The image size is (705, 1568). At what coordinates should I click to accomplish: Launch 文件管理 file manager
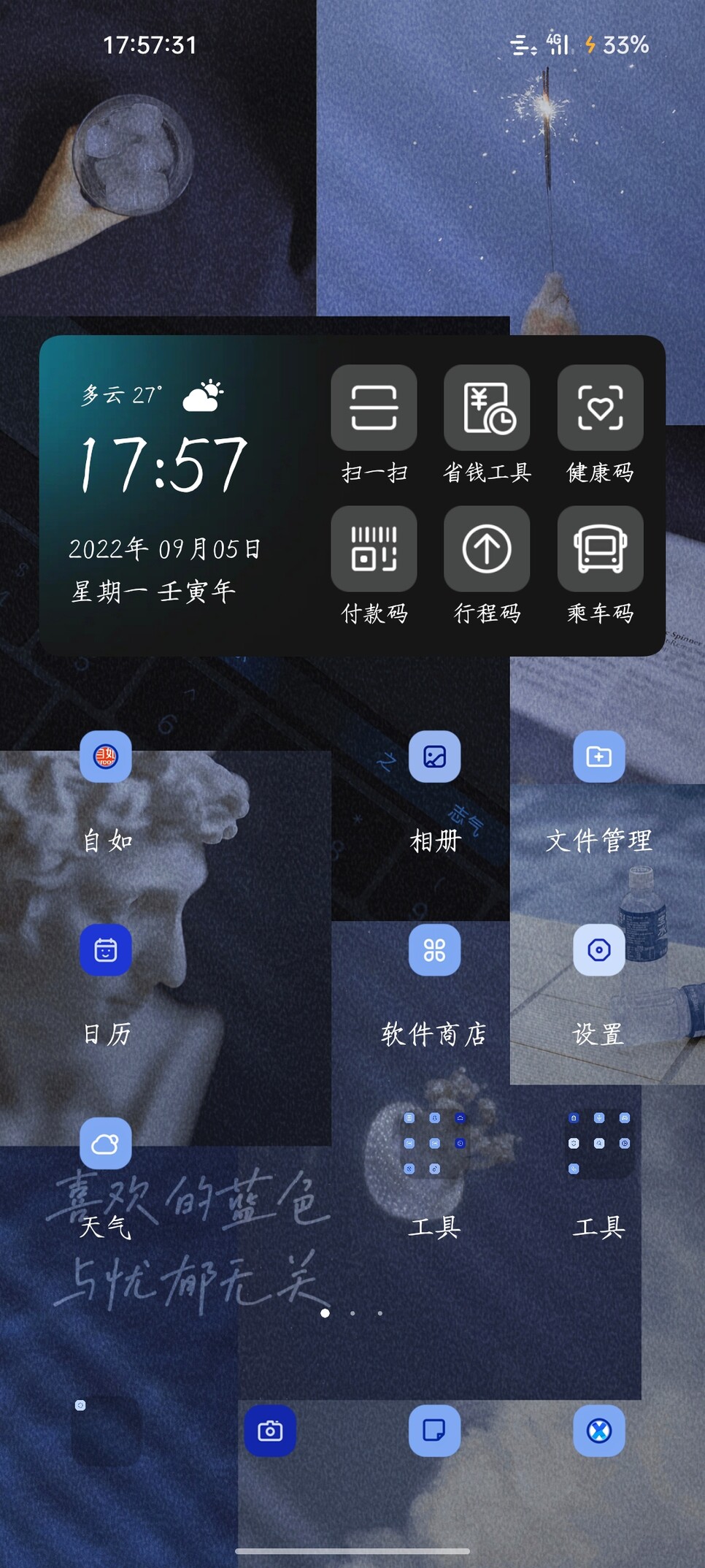[x=598, y=757]
